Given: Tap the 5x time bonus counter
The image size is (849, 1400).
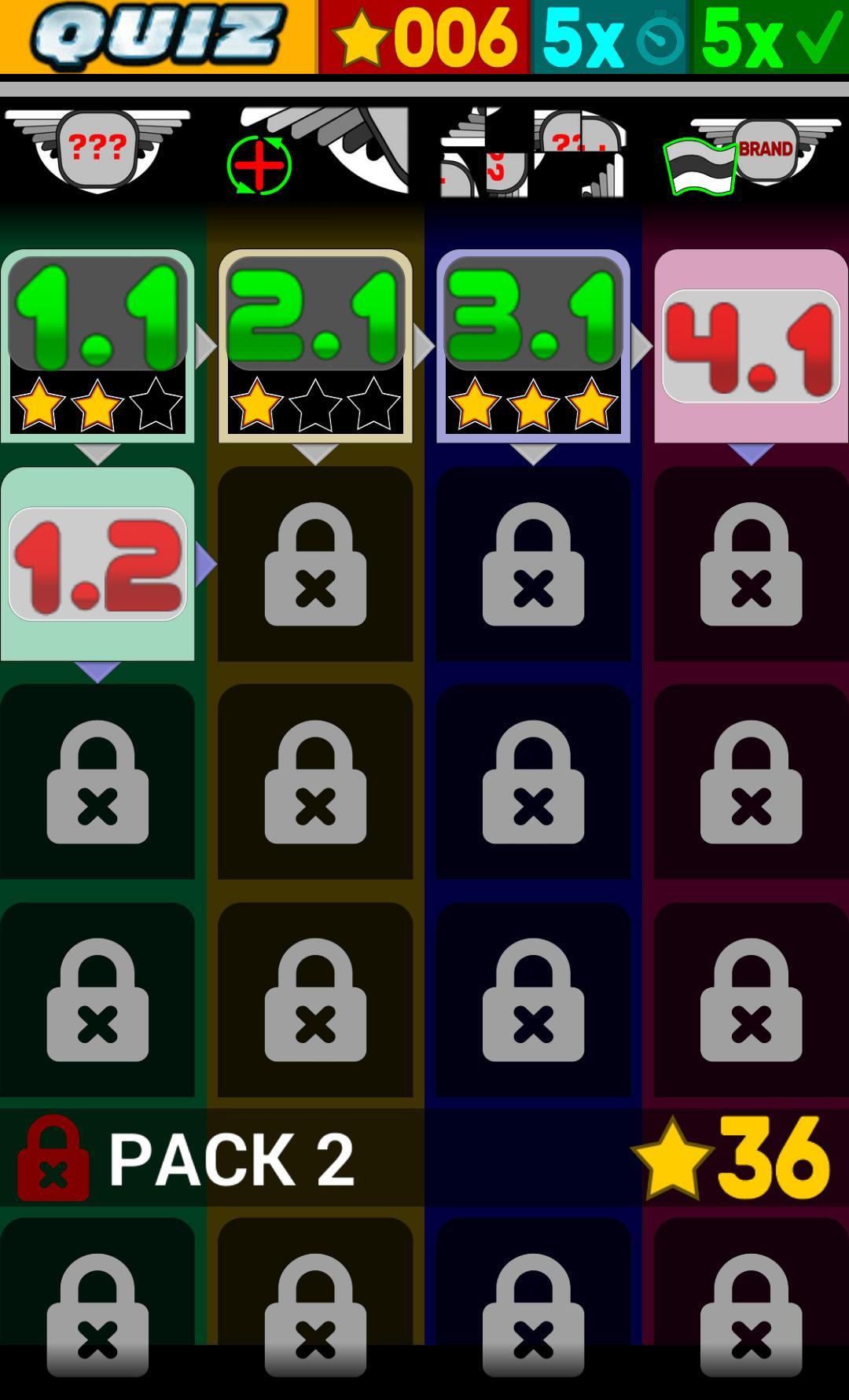Looking at the screenshot, I should [611, 37].
